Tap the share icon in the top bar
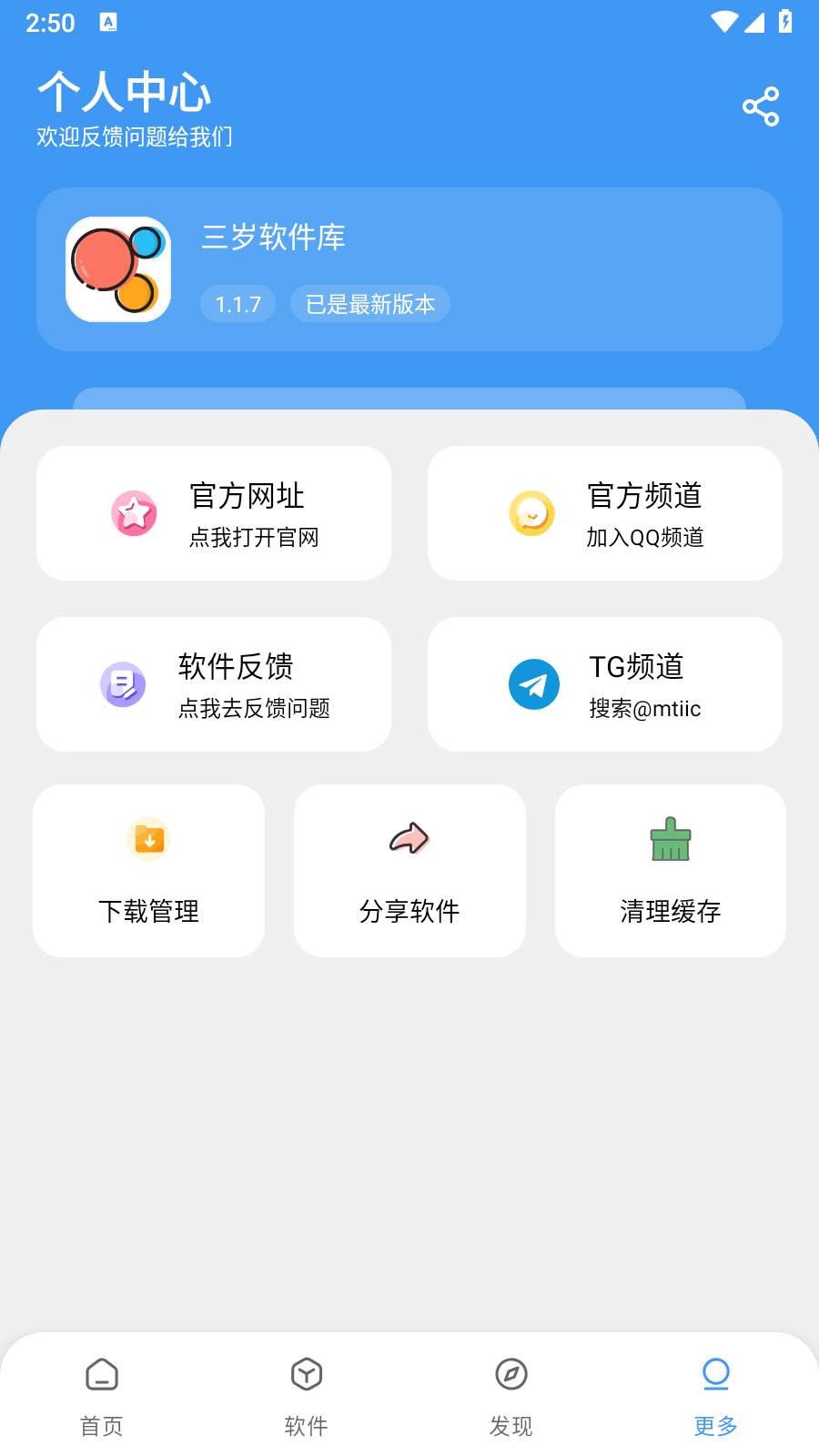Viewport: 819px width, 1456px height. 761,106
